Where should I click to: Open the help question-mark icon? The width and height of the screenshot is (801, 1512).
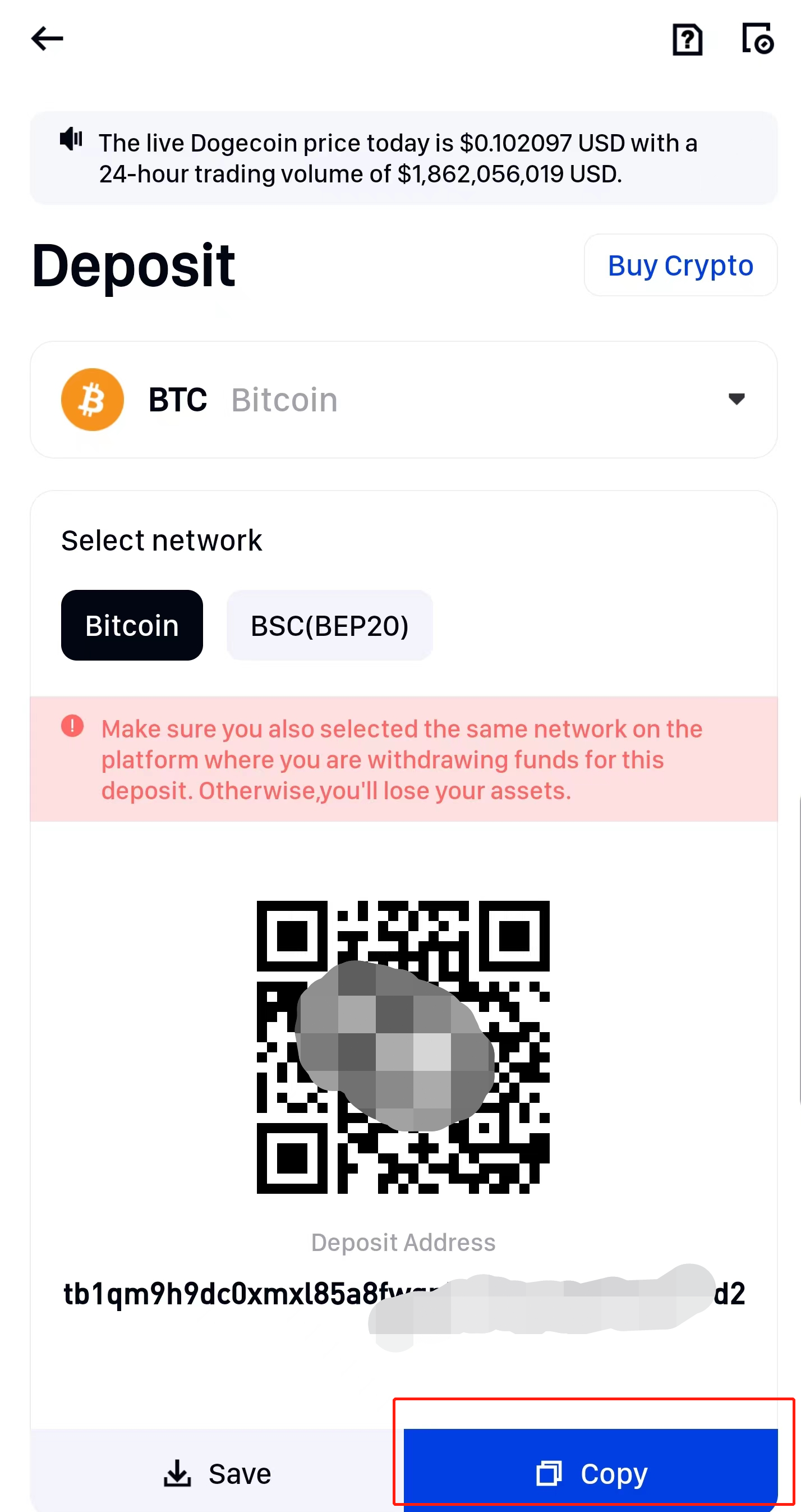687,40
